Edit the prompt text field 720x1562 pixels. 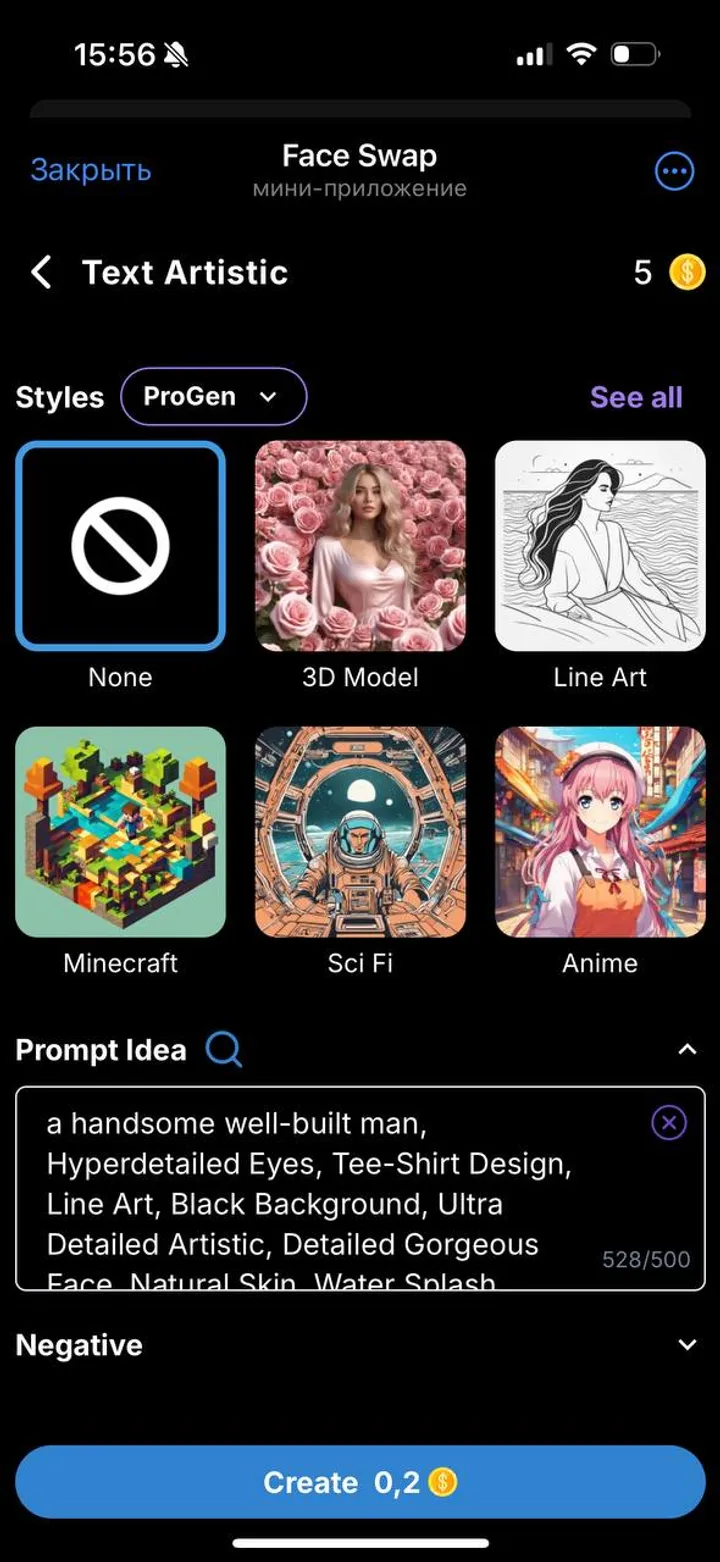320,1190
